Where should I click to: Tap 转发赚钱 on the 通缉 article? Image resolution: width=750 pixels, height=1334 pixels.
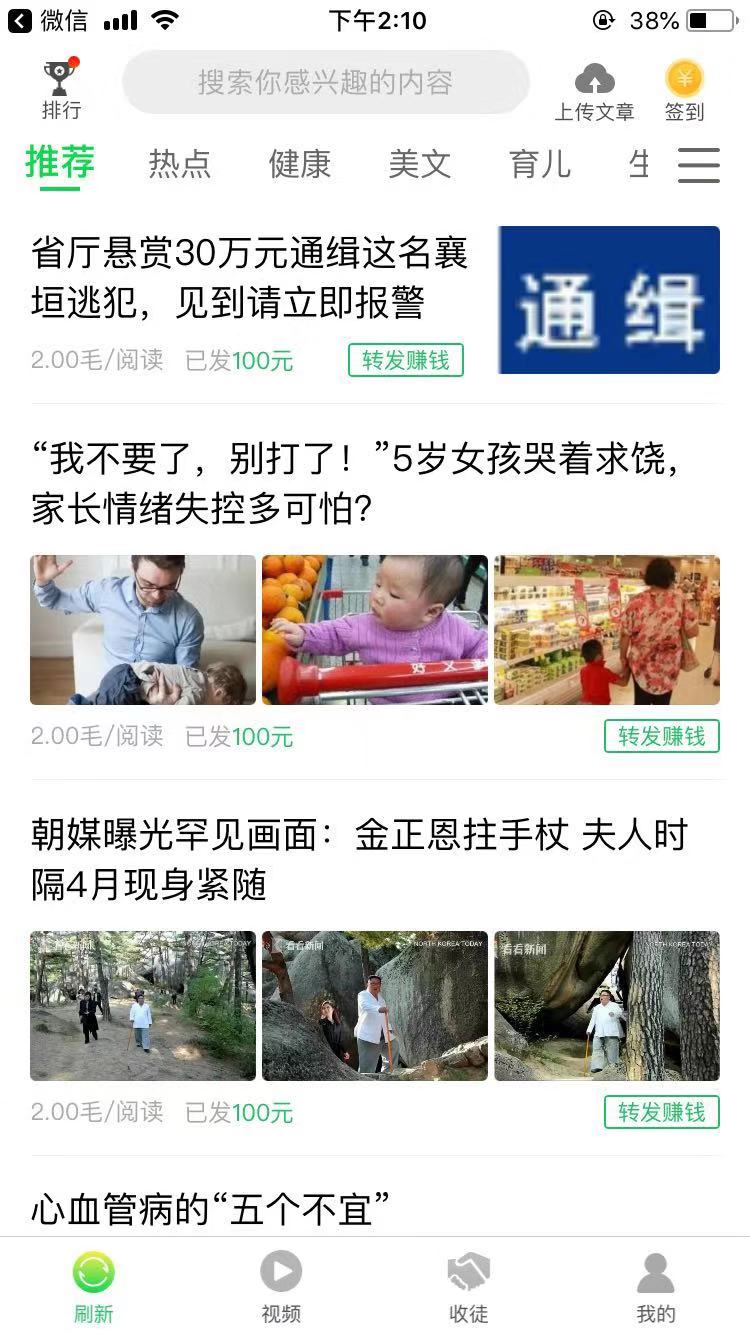pyautogui.click(x=406, y=360)
